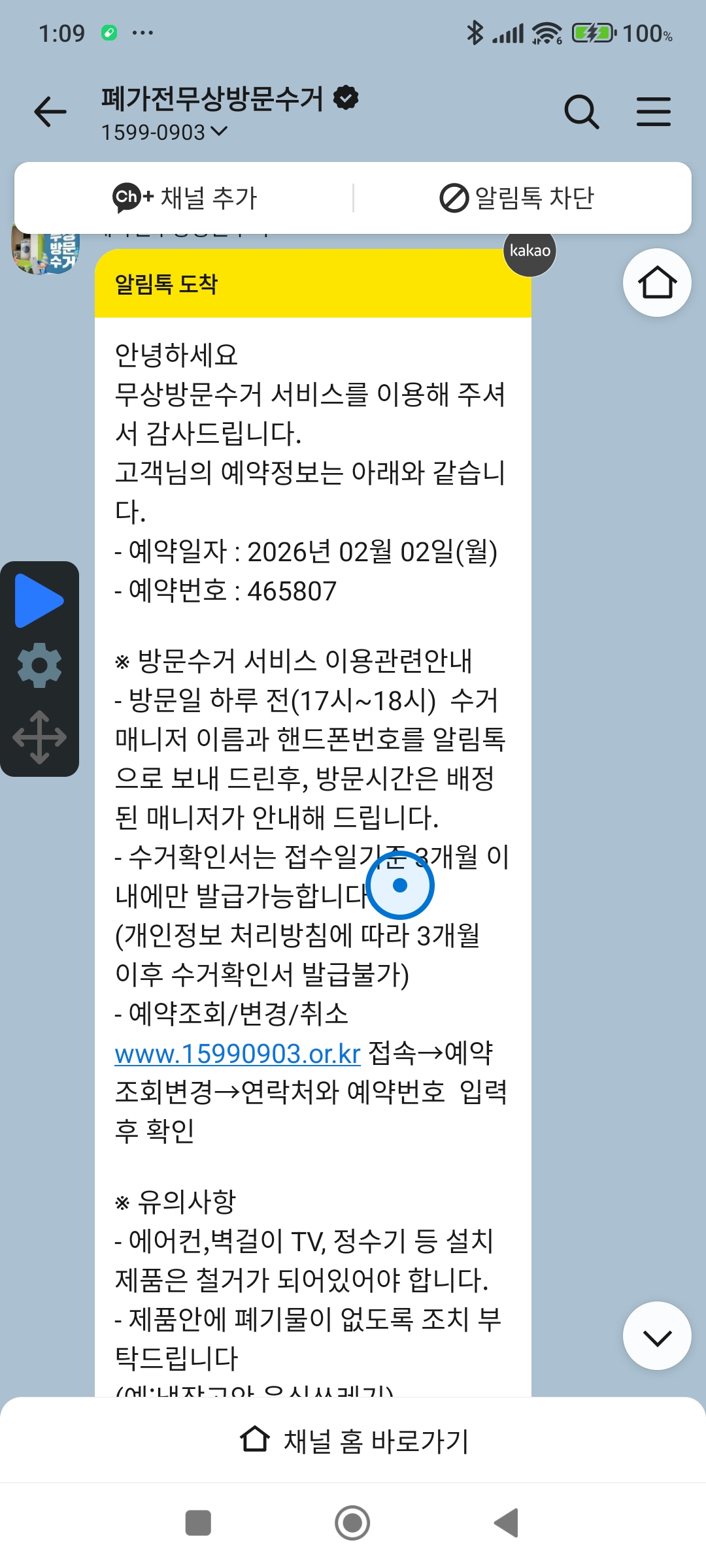
Task: Tap the overlay move-arrows handle
Action: coord(39,738)
